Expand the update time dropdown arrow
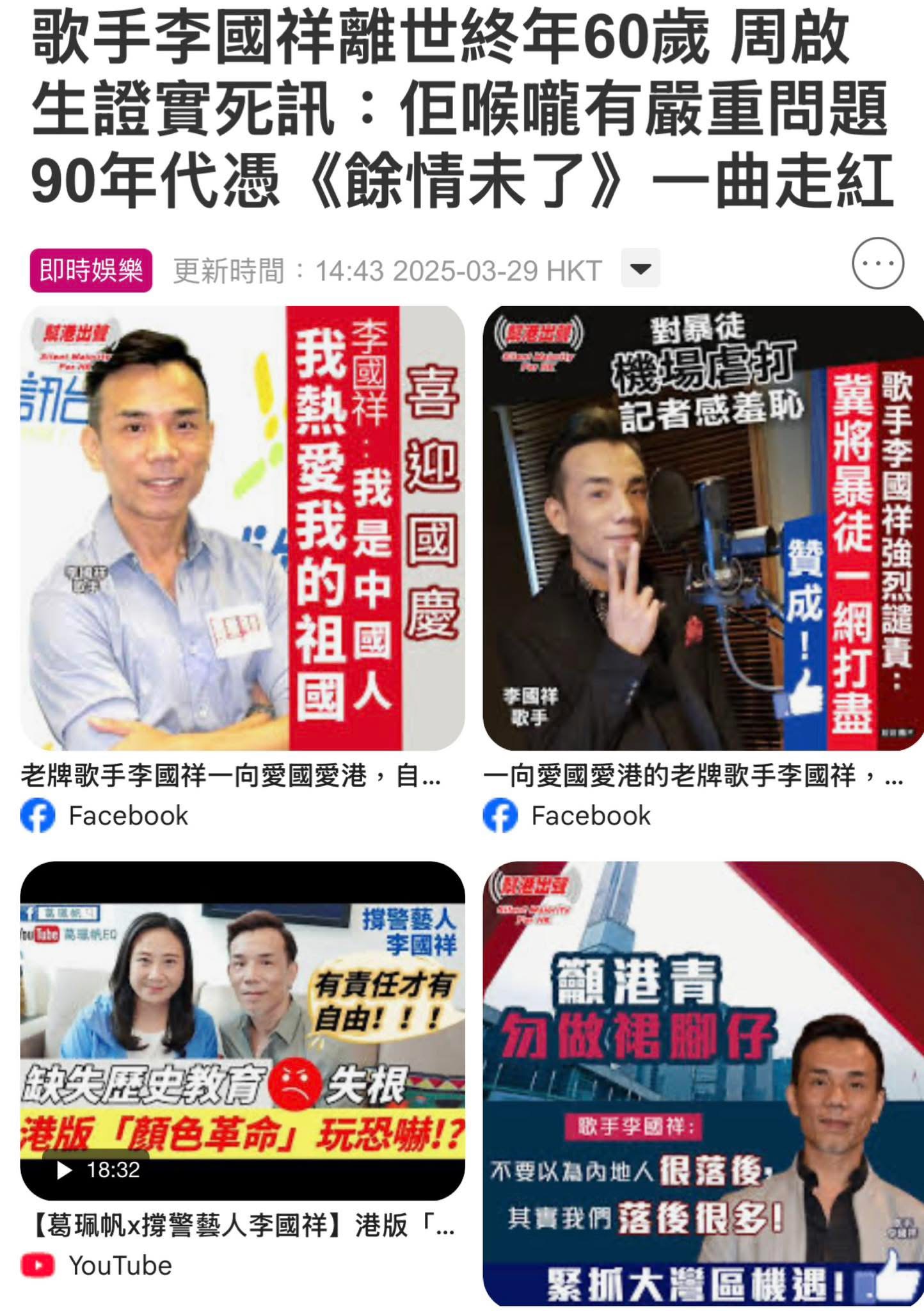This screenshot has height=1311, width=924. tap(641, 268)
